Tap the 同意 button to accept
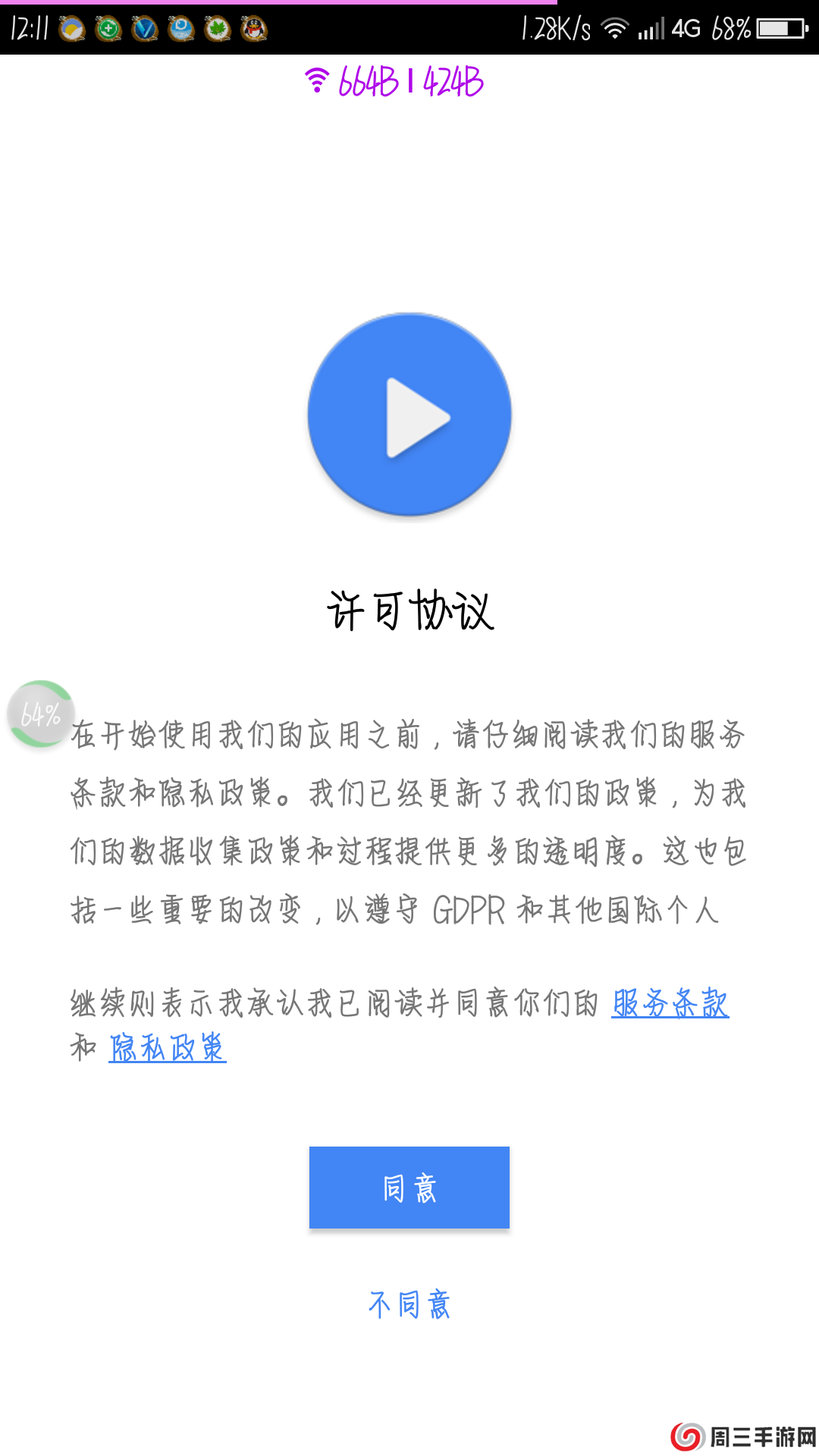This screenshot has height=1456, width=819. coord(409,1188)
